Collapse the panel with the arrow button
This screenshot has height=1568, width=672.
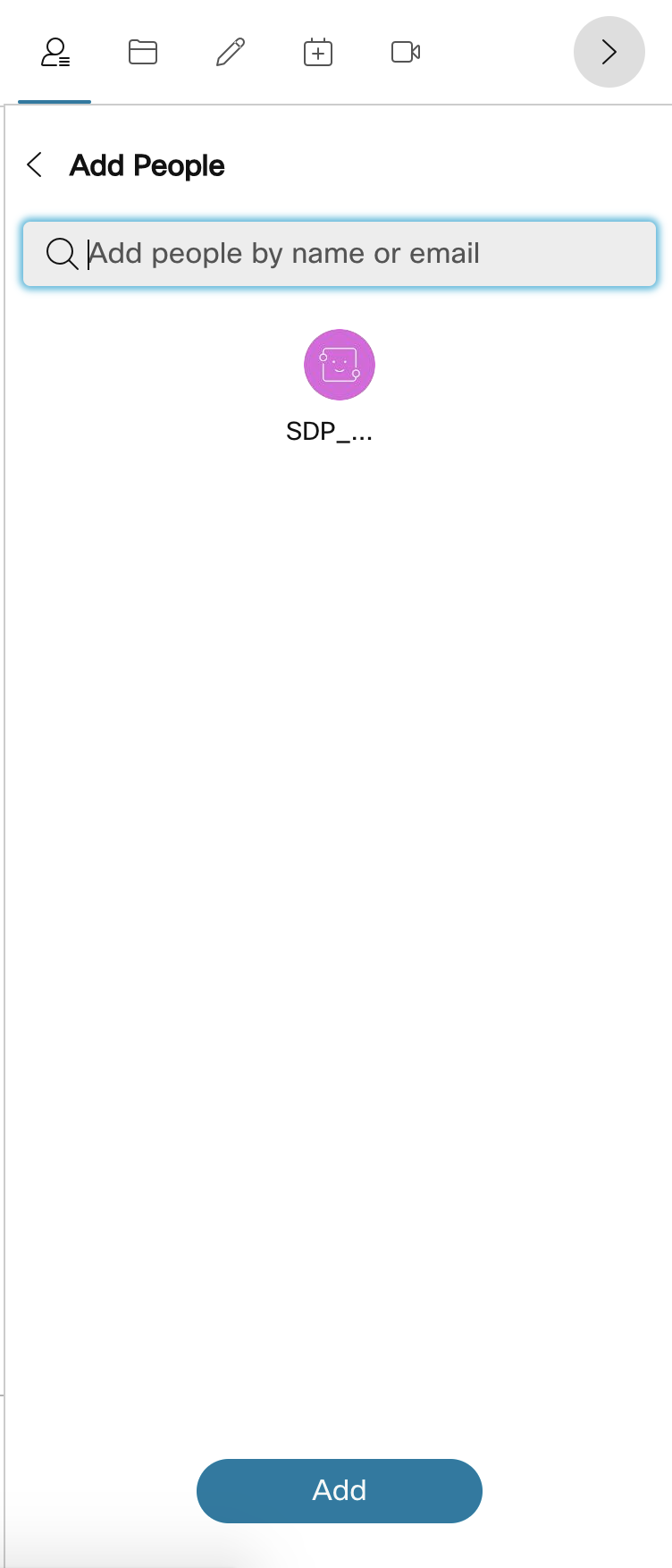click(x=609, y=52)
